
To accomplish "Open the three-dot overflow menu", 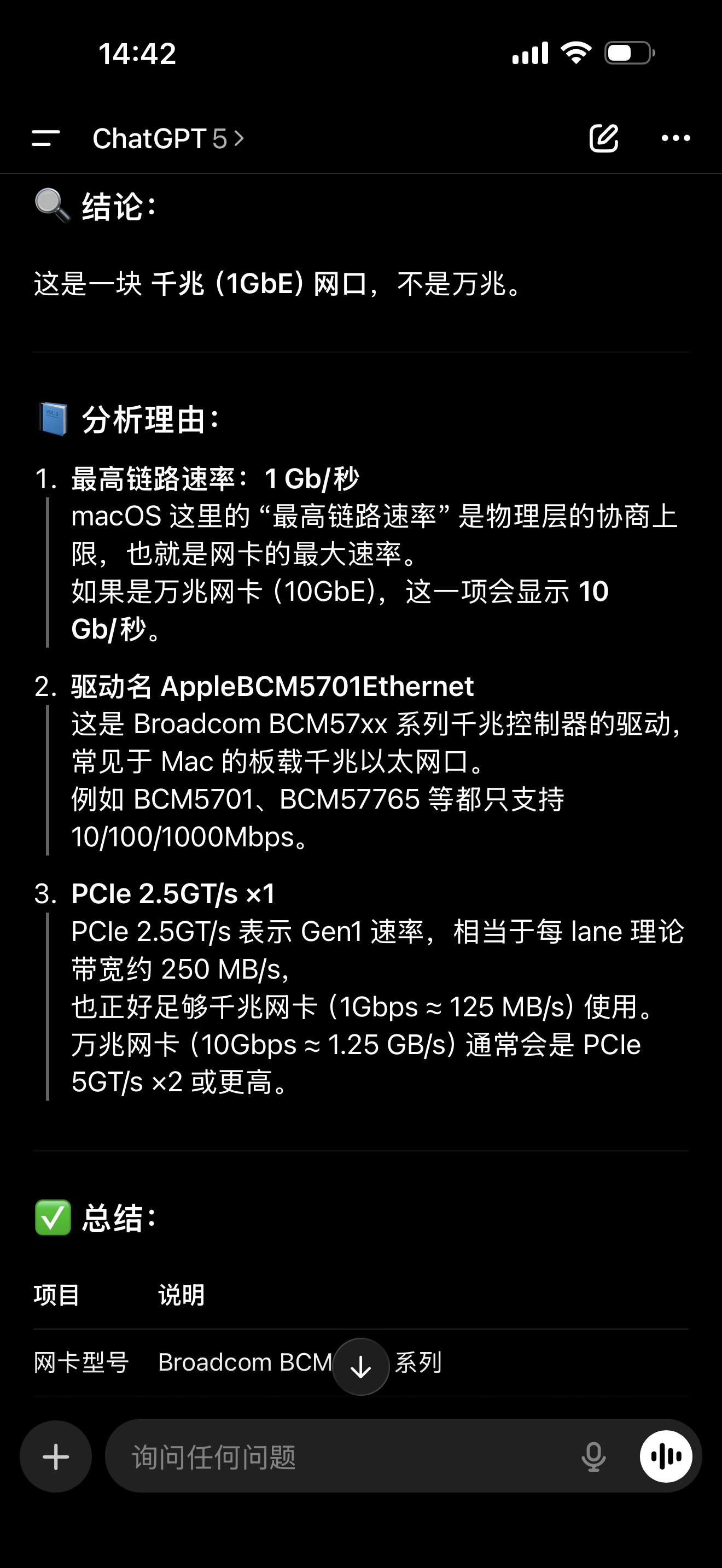I will pos(676,138).
